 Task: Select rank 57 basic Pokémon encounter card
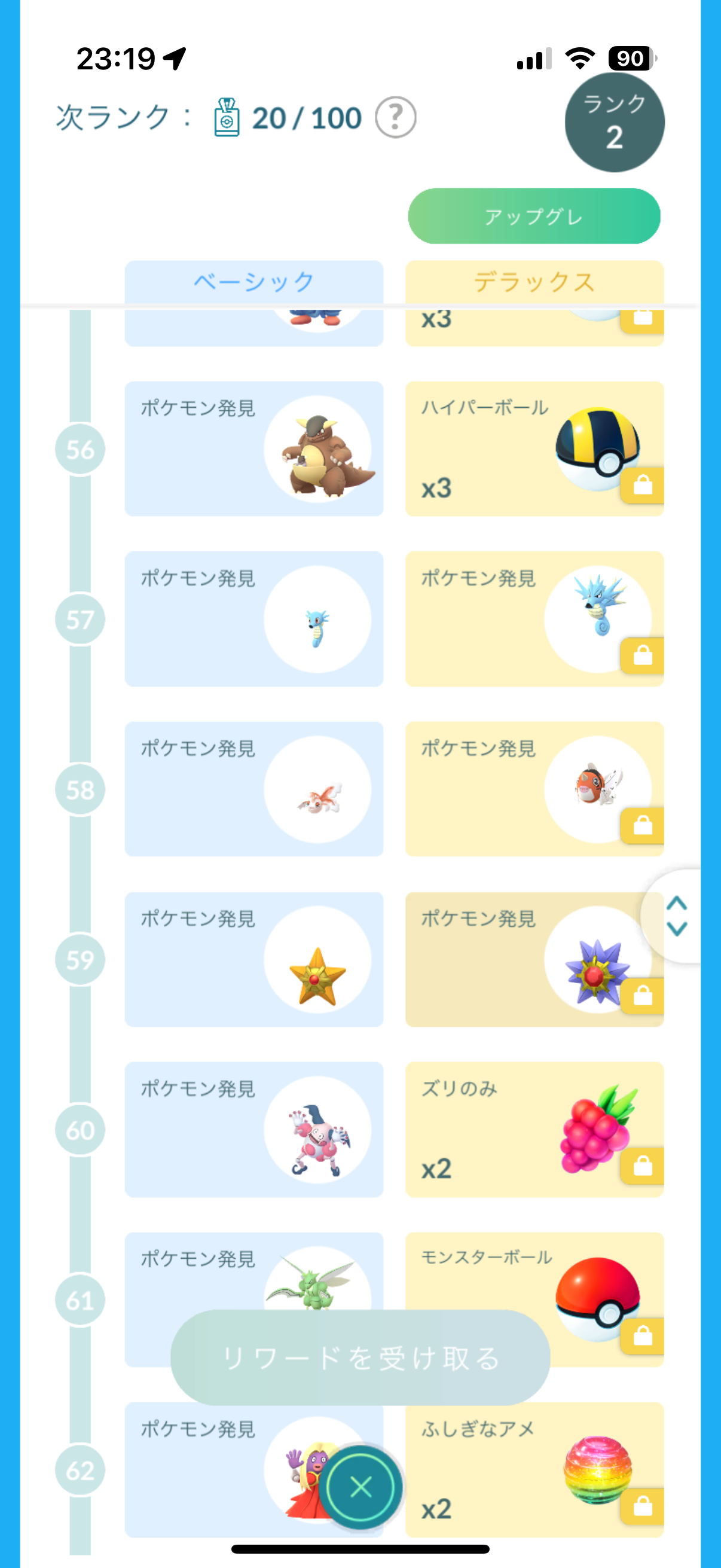(253, 618)
